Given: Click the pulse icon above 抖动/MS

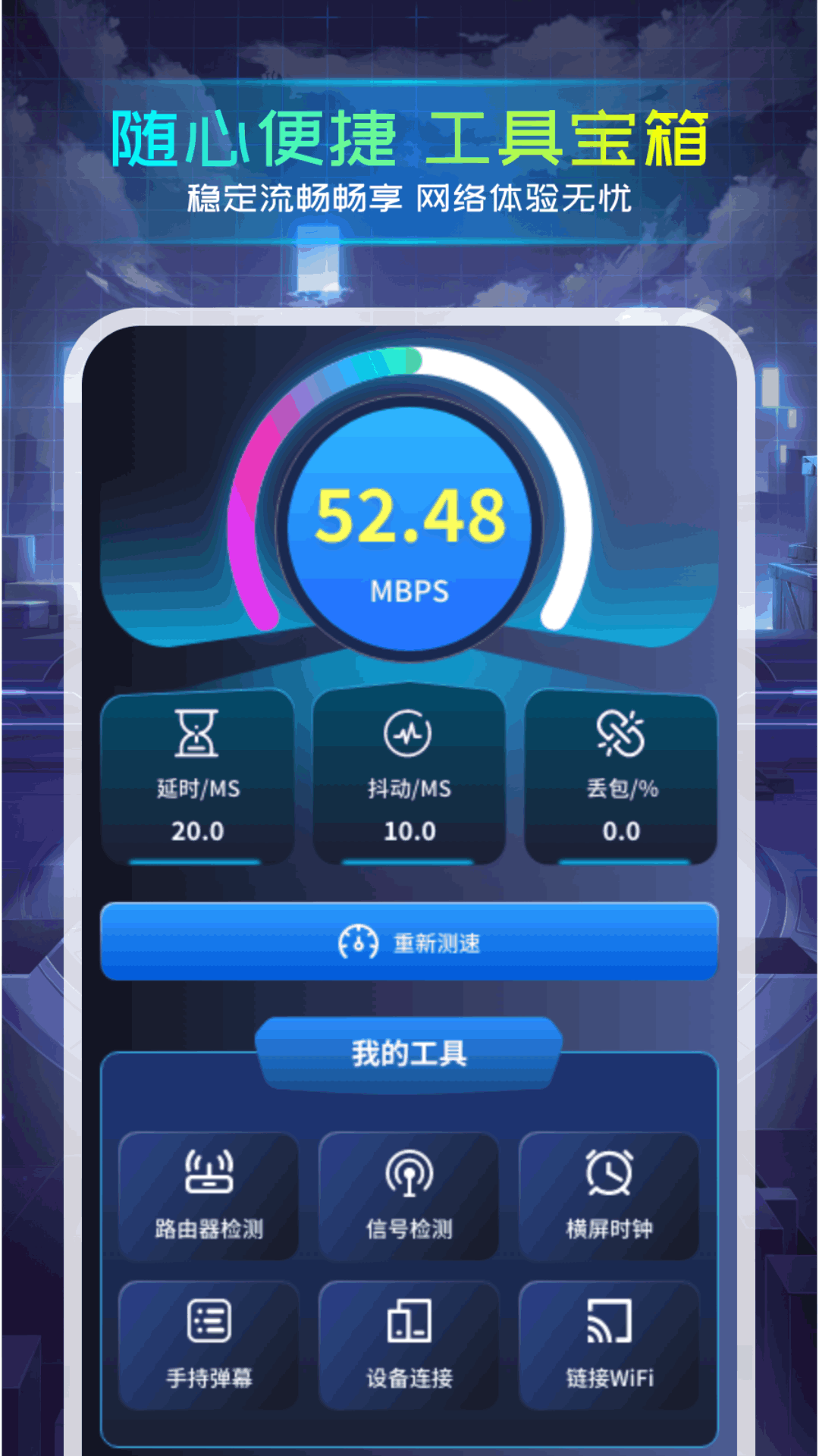Looking at the screenshot, I should 409,734.
